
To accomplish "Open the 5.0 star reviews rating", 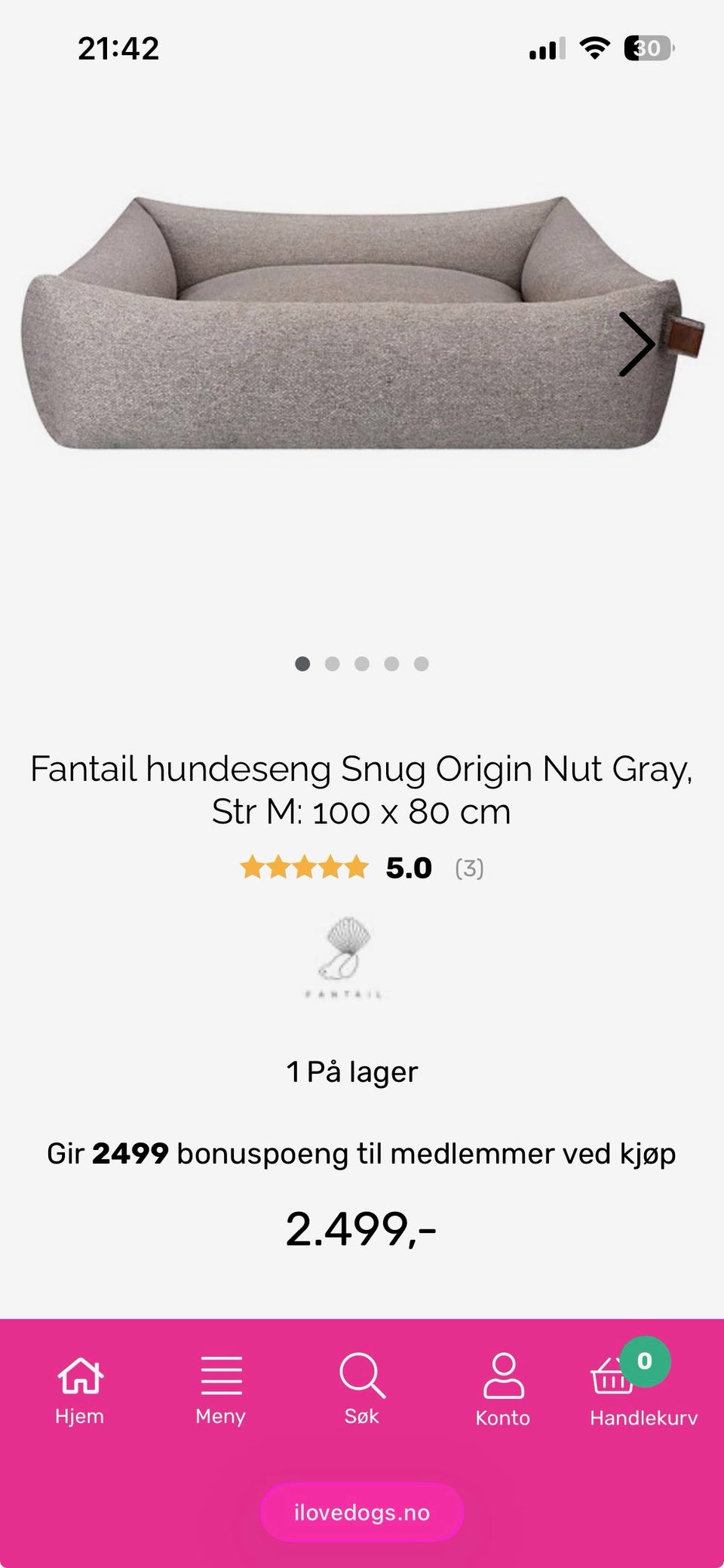I will pyautogui.click(x=362, y=868).
